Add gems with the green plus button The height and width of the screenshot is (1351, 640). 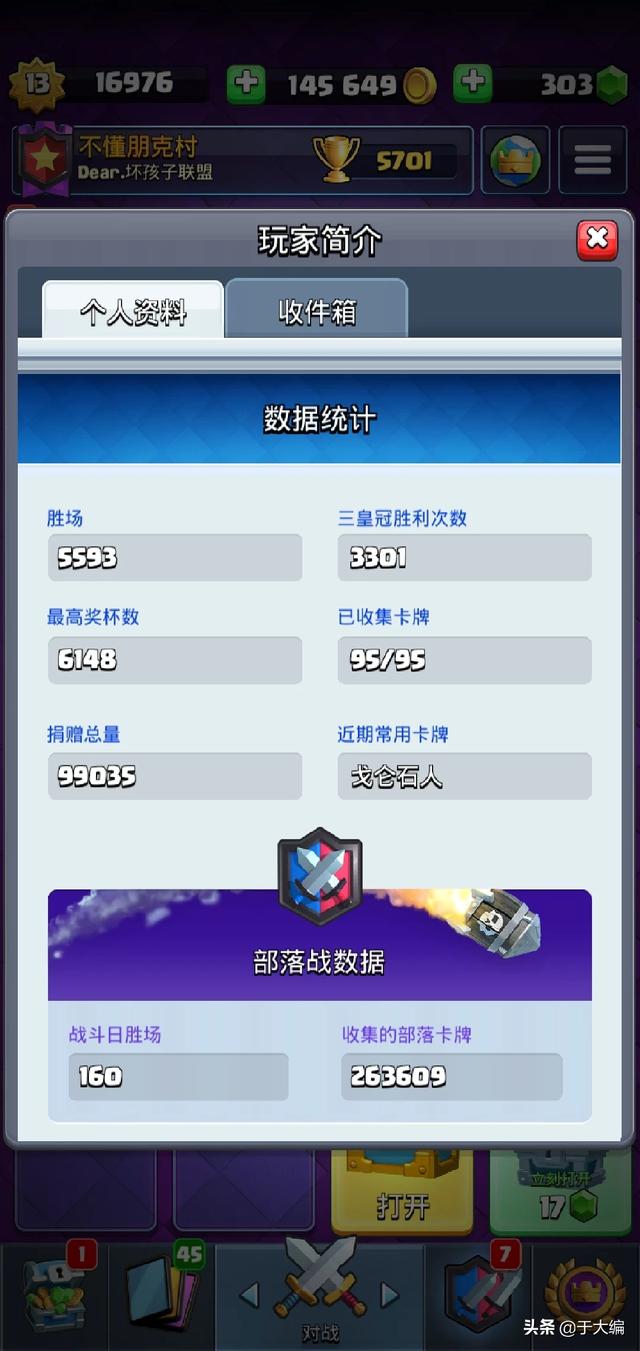[473, 84]
